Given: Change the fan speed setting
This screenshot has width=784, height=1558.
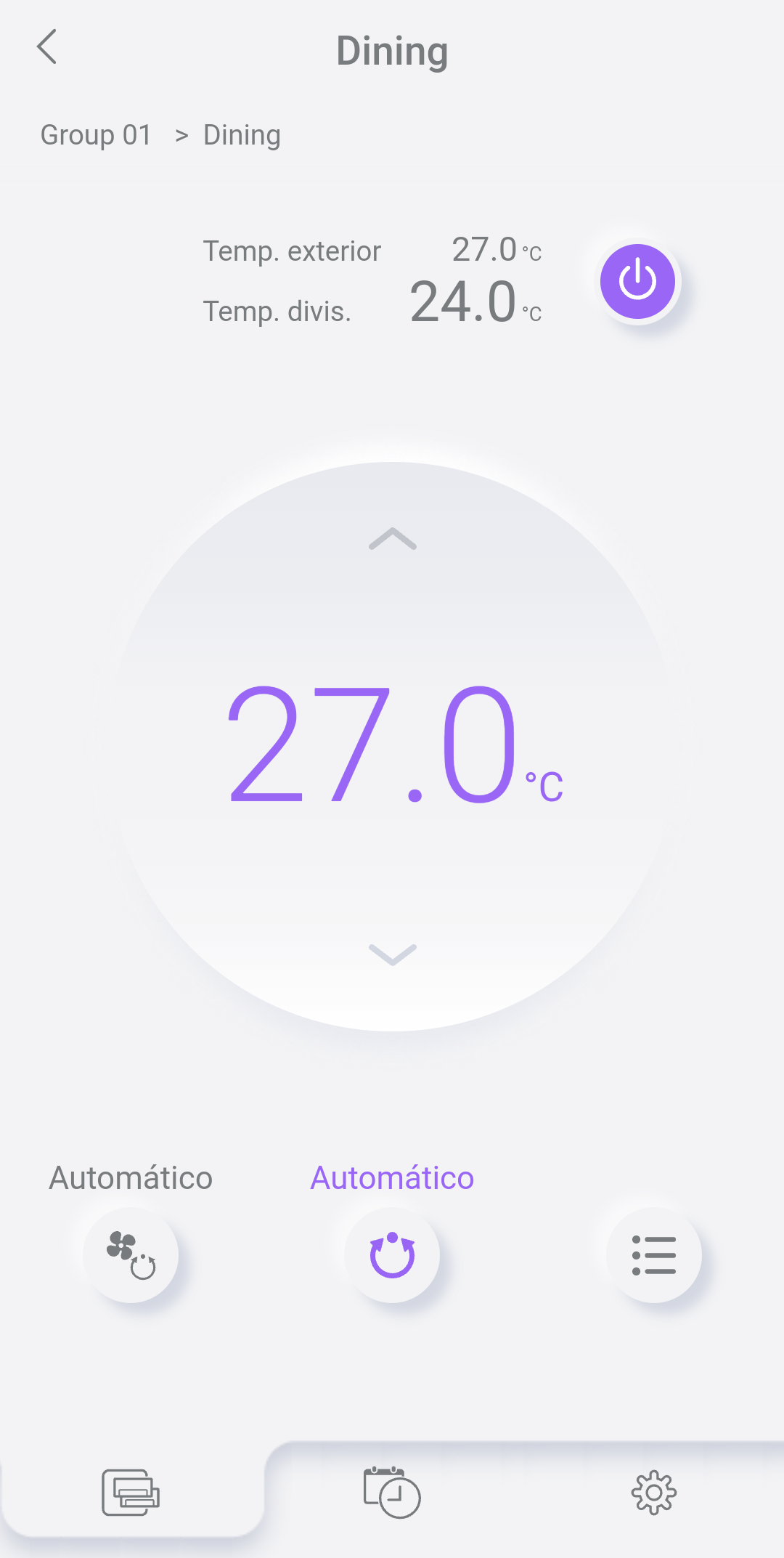Looking at the screenshot, I should pos(131,1255).
